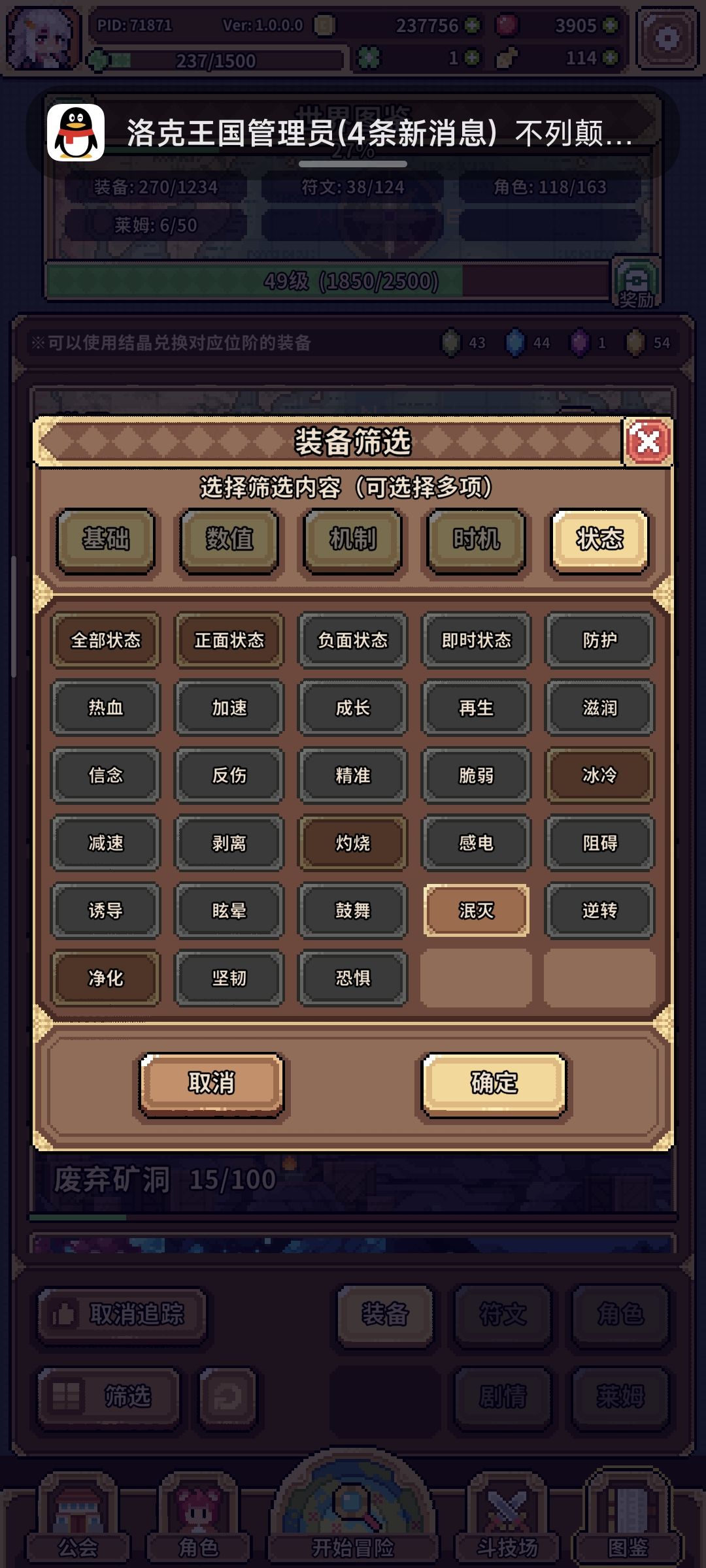This screenshot has width=706, height=1568.
Task: Toggle the 泯灭 status filter
Action: click(x=476, y=909)
